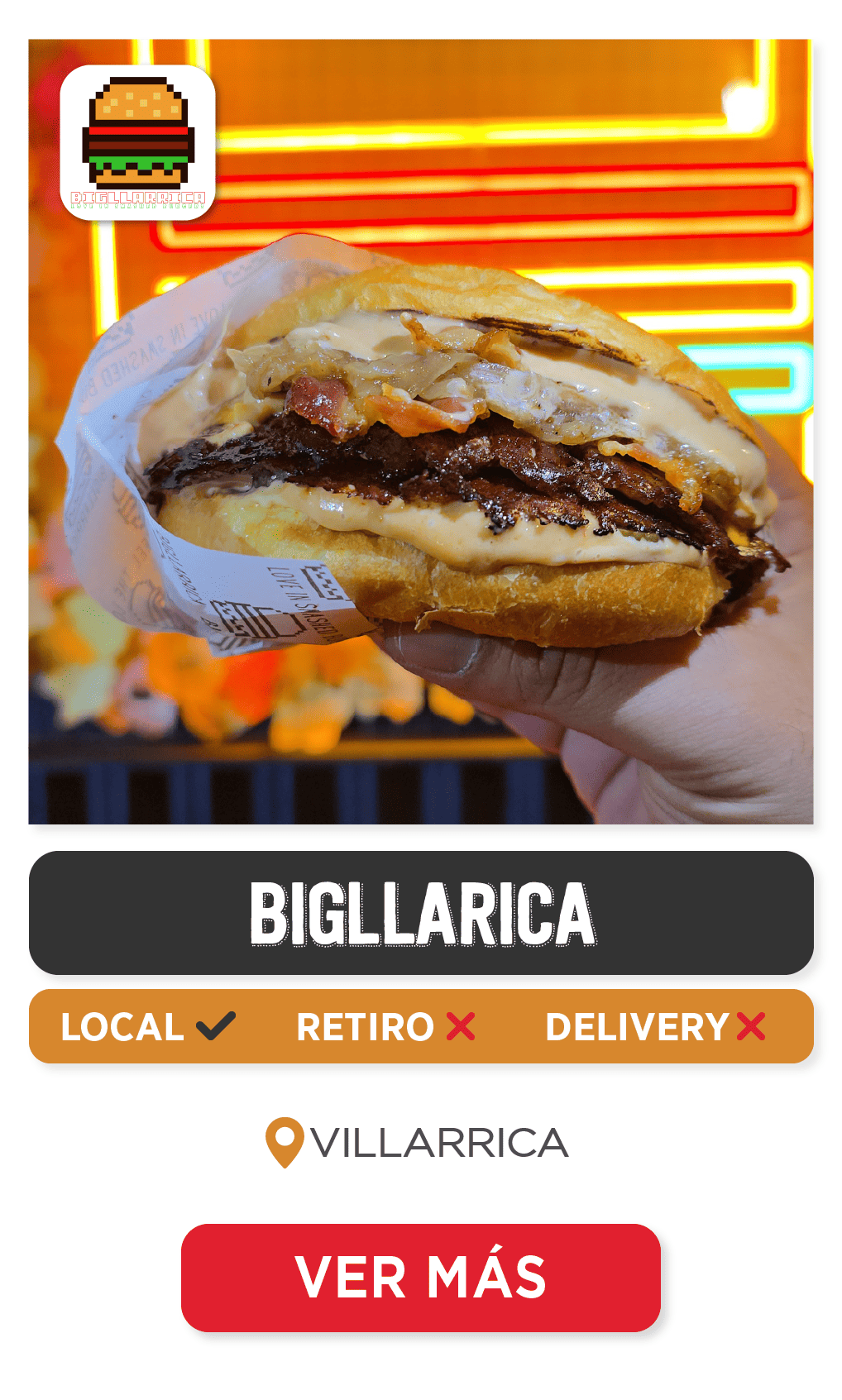Open the Bigllarica burger photo card
Viewport: 842px width, 1400px height.
click(x=420, y=432)
